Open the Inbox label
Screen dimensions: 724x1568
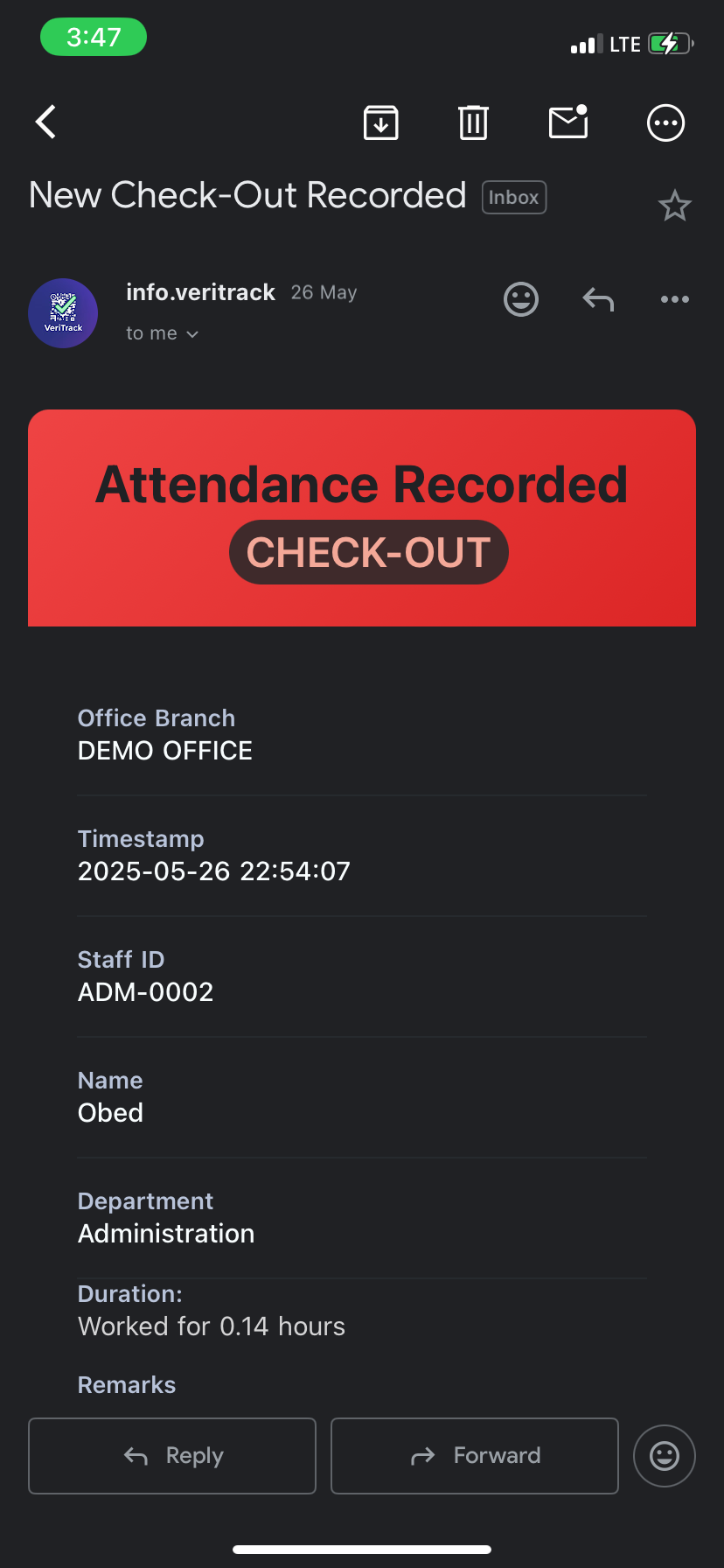pyautogui.click(x=514, y=198)
